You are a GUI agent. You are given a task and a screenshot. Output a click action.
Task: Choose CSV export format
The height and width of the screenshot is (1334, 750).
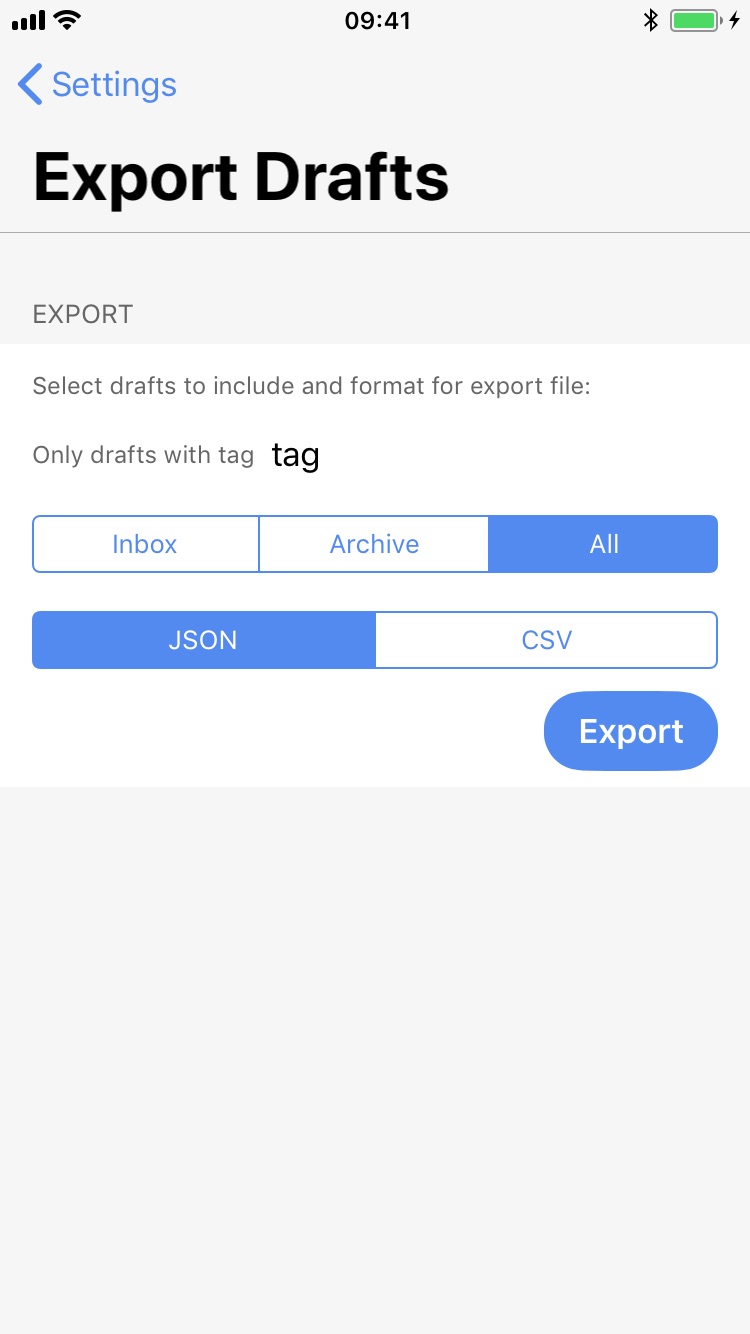click(x=546, y=640)
